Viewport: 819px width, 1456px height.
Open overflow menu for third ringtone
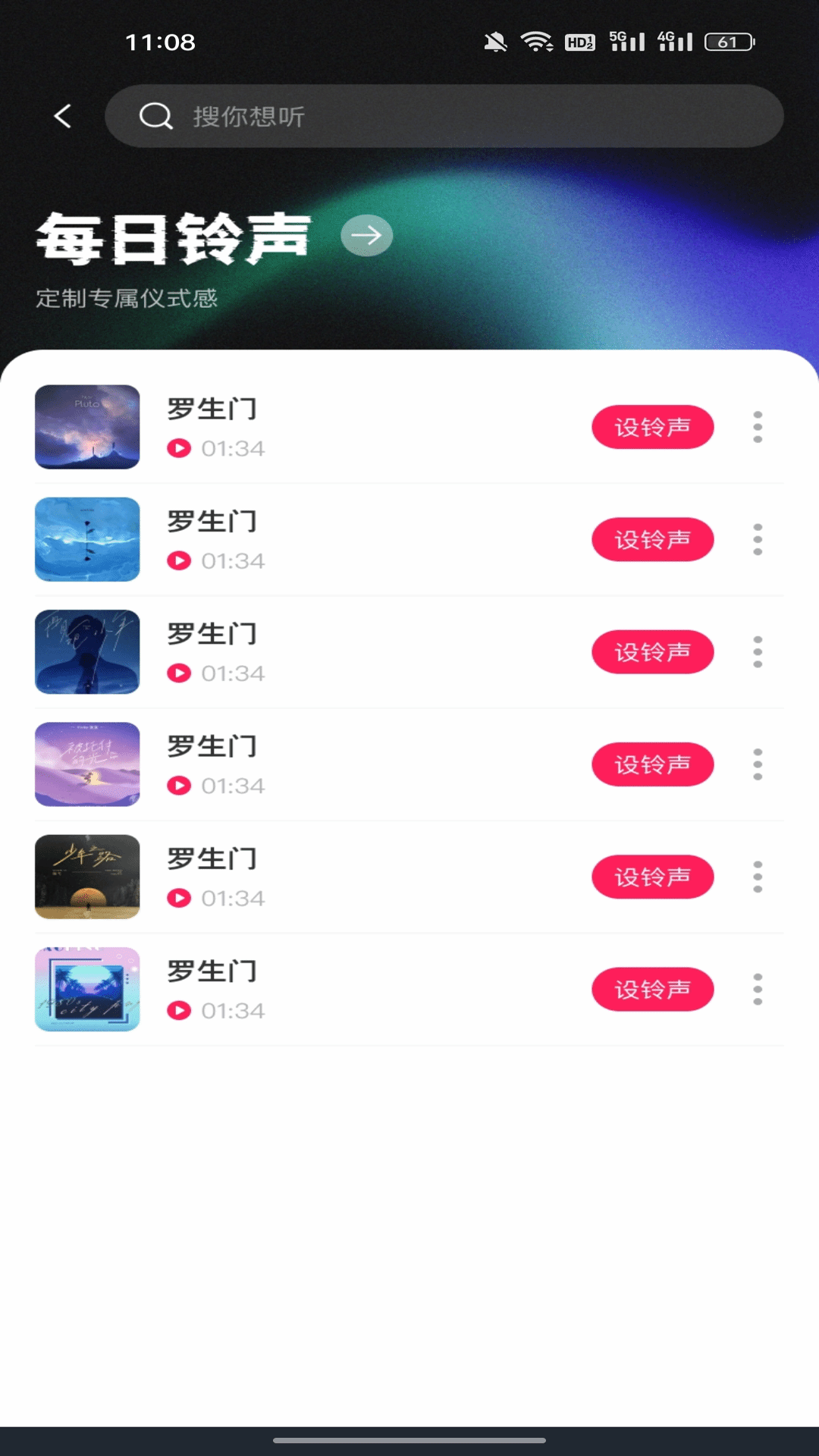coord(758,651)
